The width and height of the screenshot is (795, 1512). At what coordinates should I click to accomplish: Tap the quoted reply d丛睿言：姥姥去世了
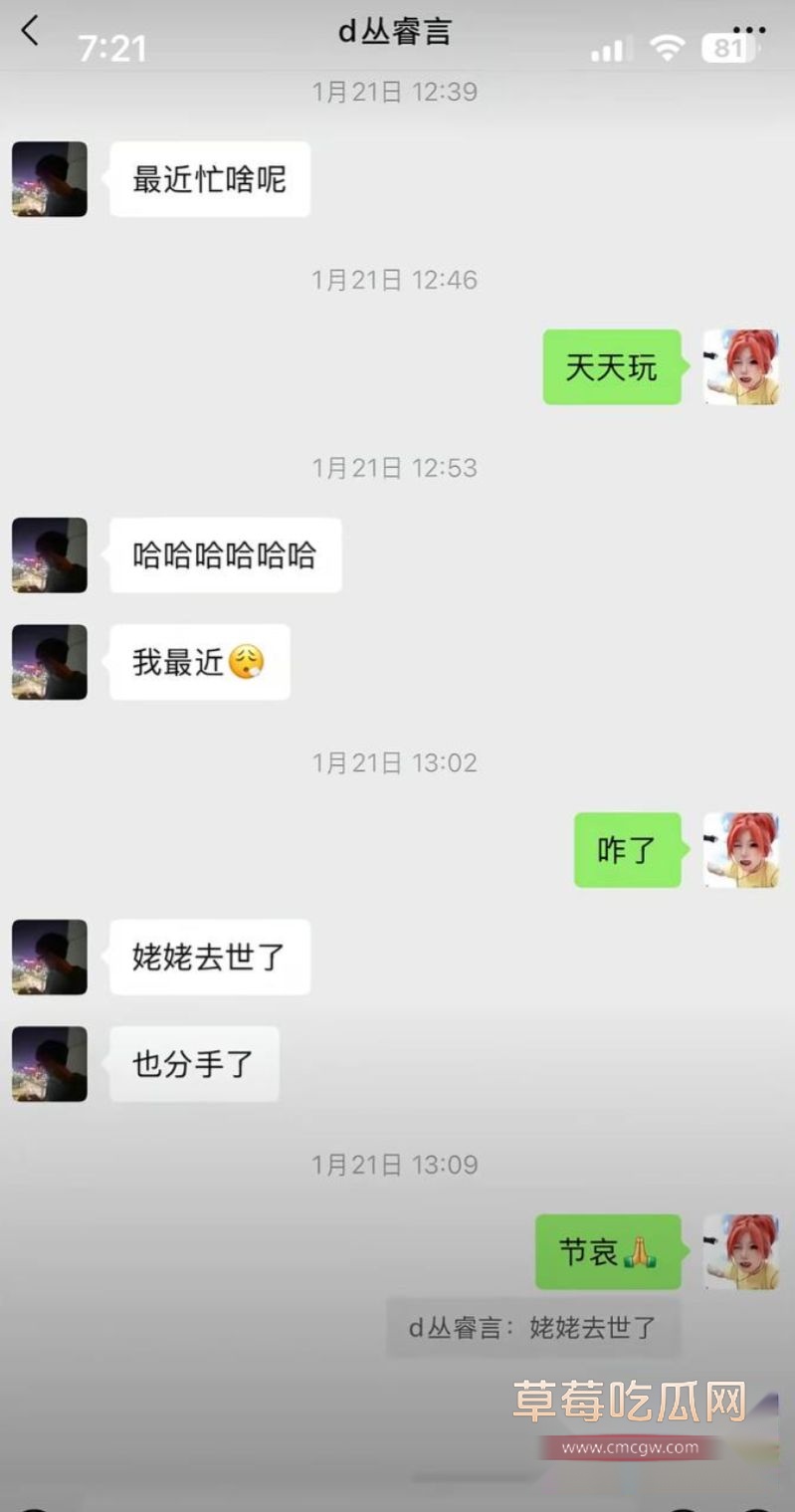[532, 1327]
